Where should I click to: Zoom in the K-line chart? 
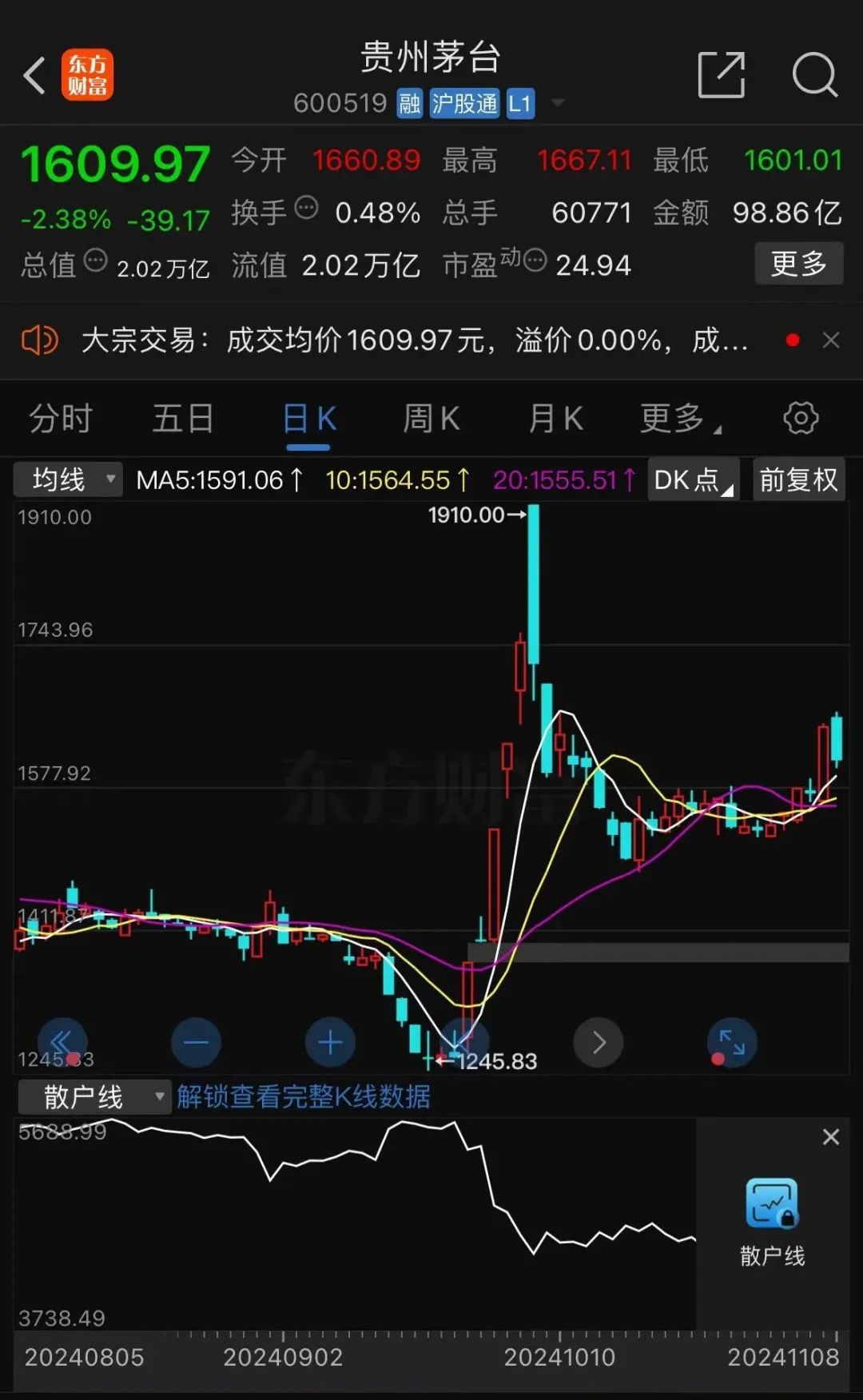pos(330,1042)
